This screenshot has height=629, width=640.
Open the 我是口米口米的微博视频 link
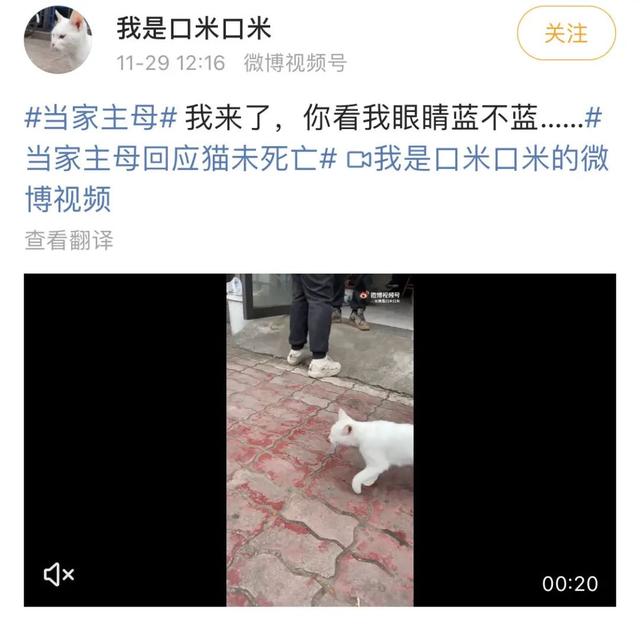[x=480, y=159]
